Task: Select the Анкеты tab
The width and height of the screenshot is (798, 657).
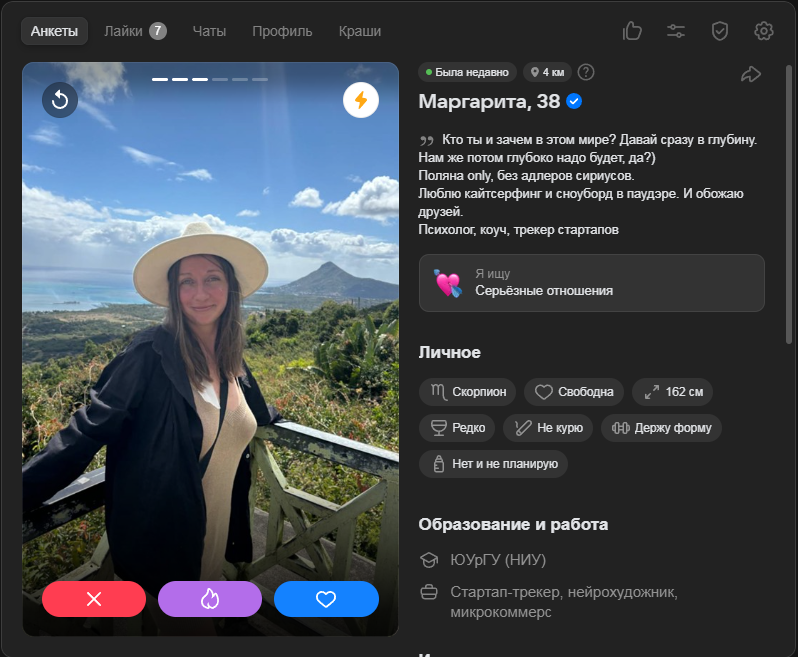Action: (x=54, y=31)
